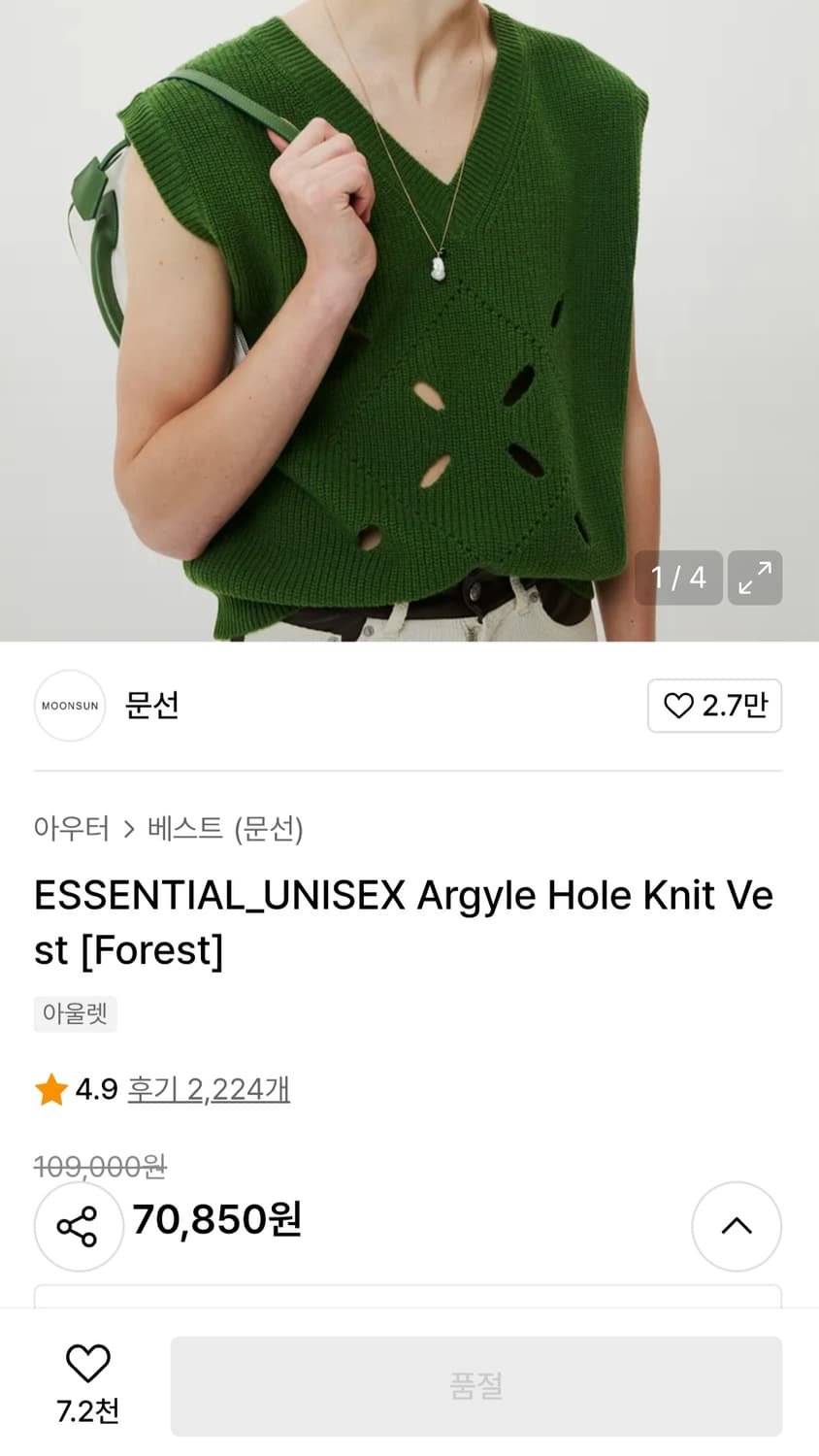This screenshot has height=1456, width=819.
Task: Click the 문선 brand name
Action: click(x=151, y=706)
